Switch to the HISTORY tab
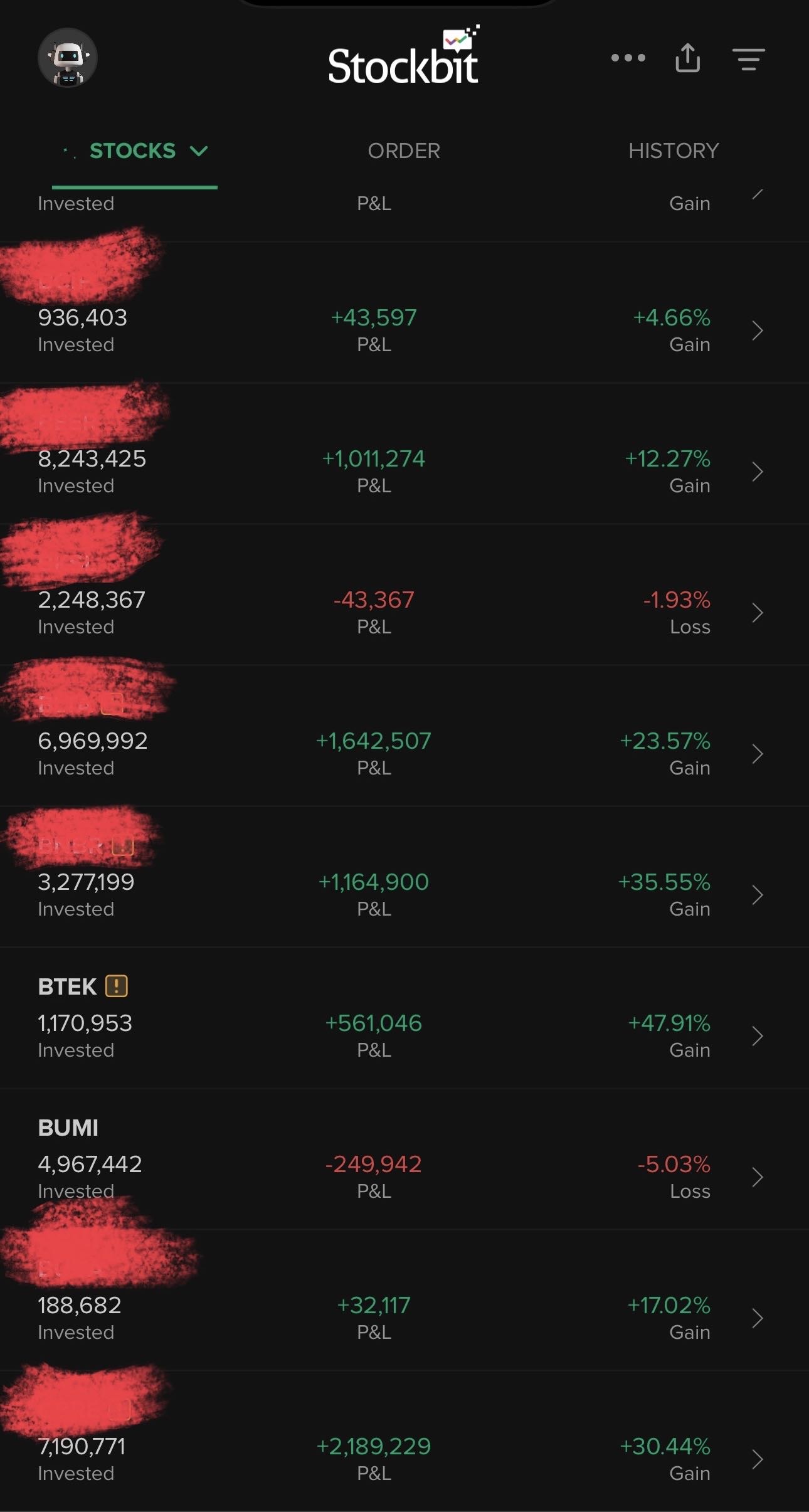The image size is (809, 1512). [674, 151]
